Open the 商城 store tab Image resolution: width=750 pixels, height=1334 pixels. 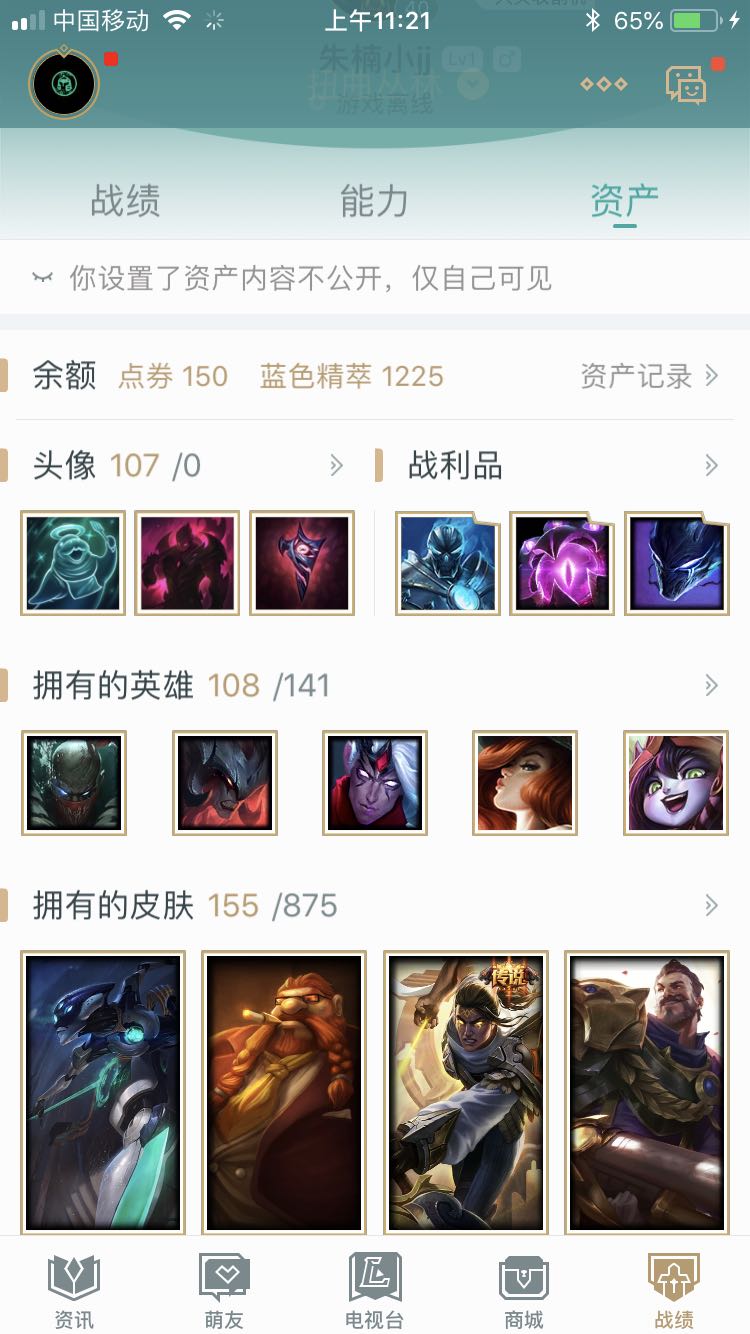click(x=524, y=1290)
